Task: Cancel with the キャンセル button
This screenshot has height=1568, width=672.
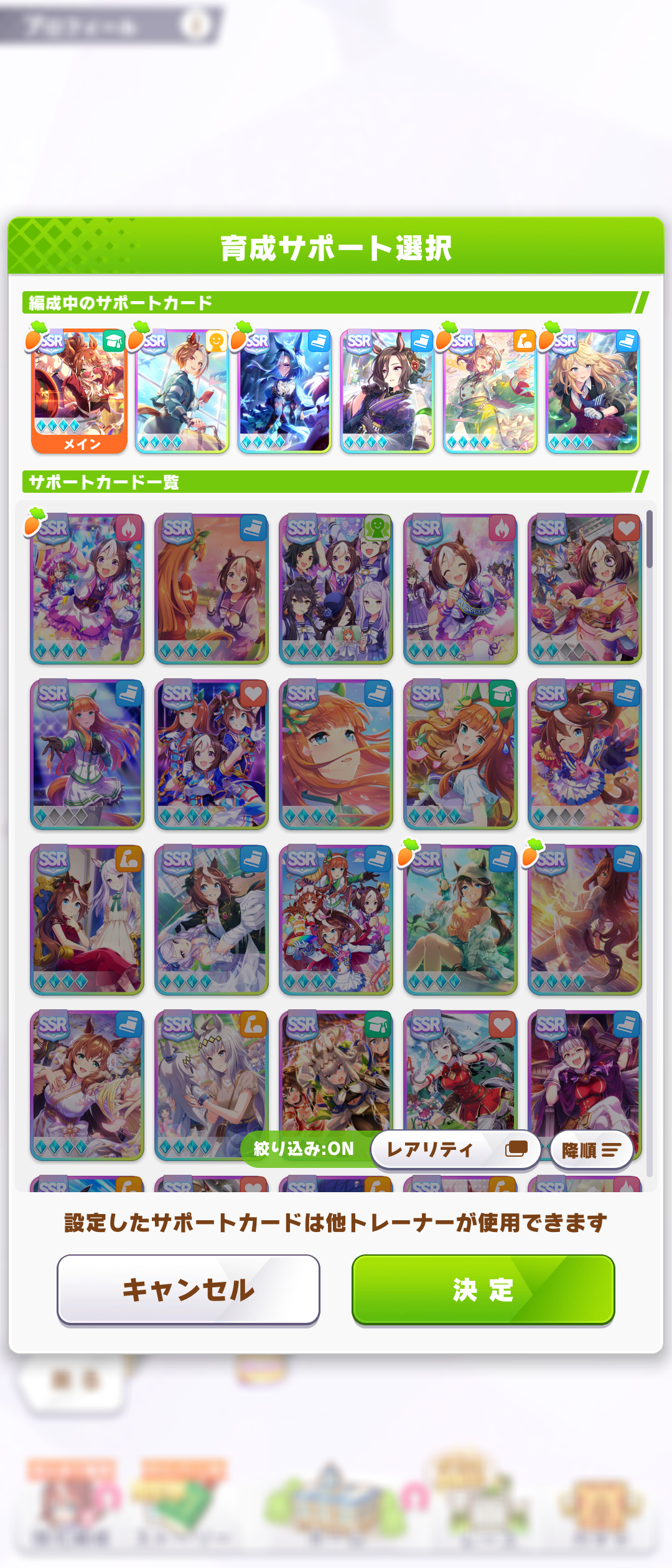Action: click(x=189, y=1289)
